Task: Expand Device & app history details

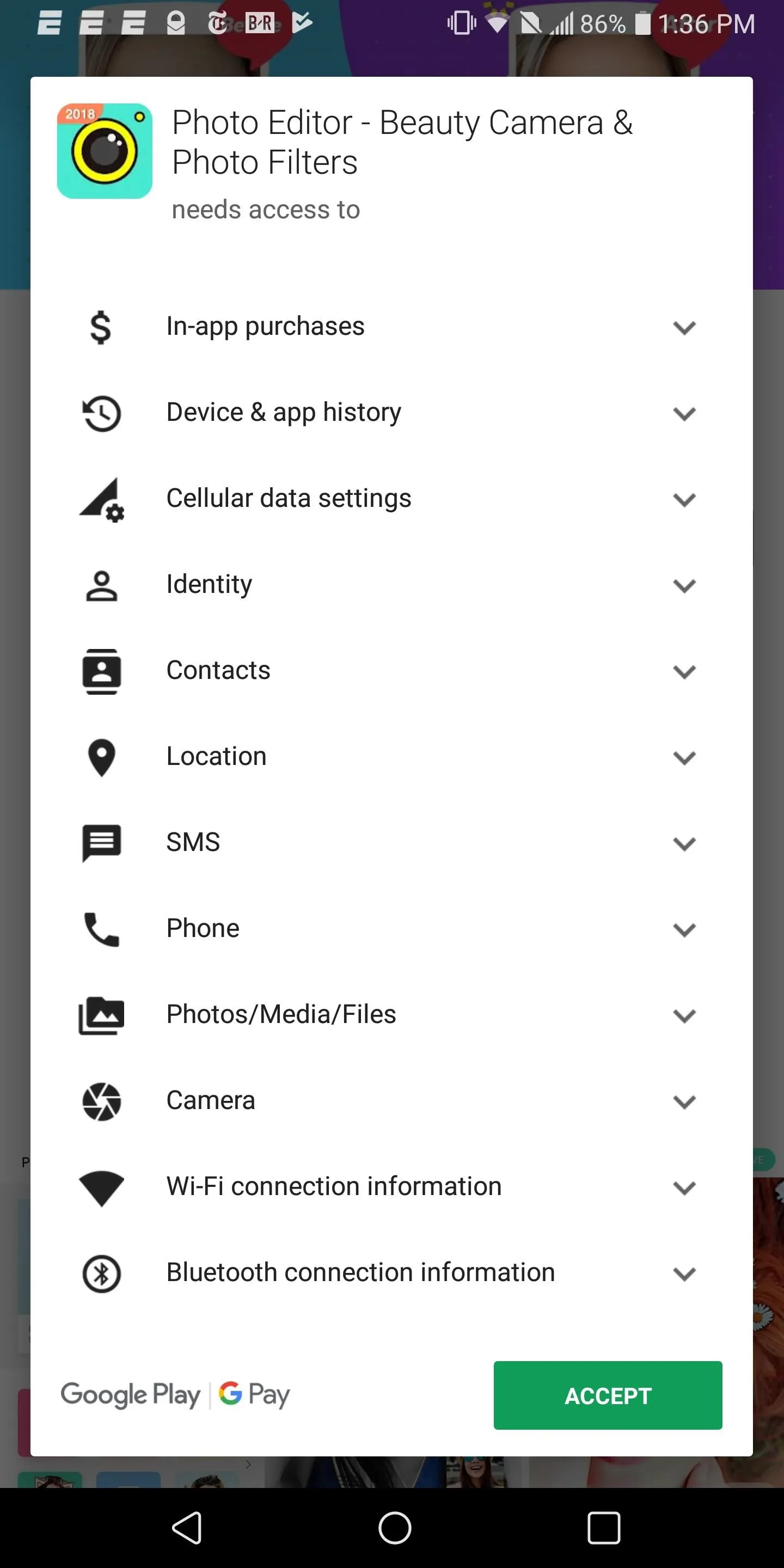Action: pyautogui.click(x=391, y=413)
